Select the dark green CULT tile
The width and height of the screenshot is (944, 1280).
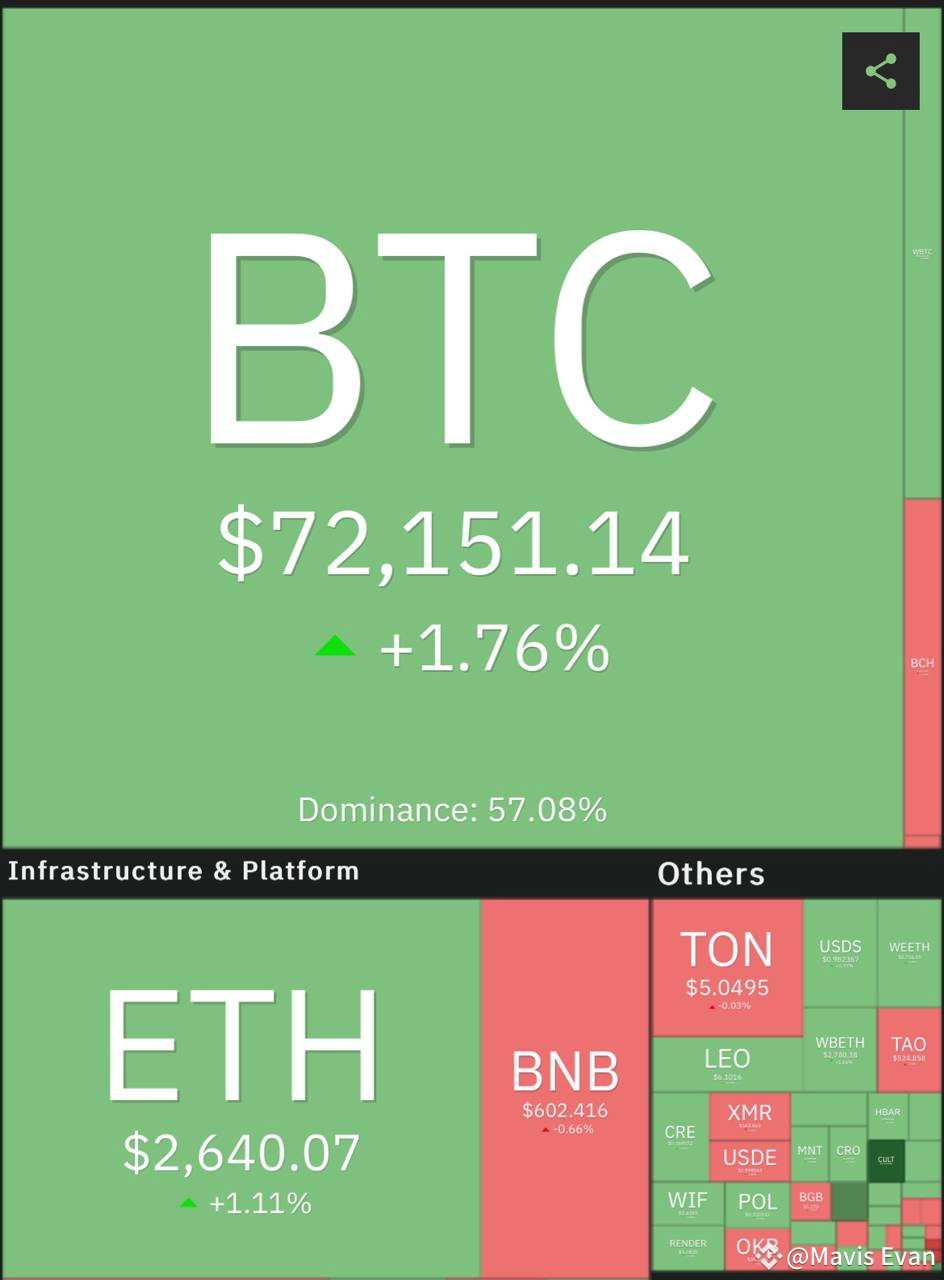point(886,1160)
